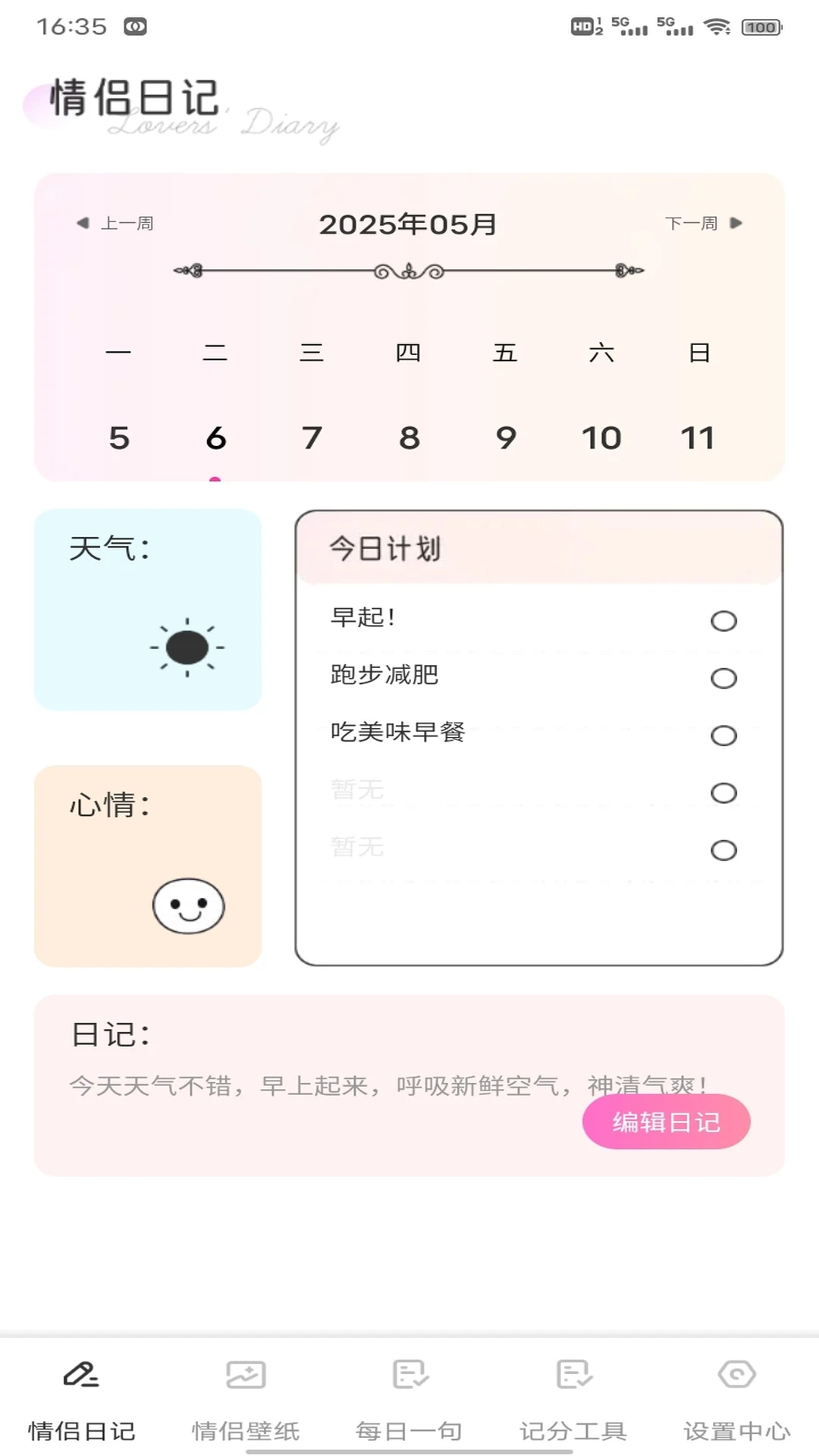
Task: Check off the 早起! plan item
Action: (723, 620)
